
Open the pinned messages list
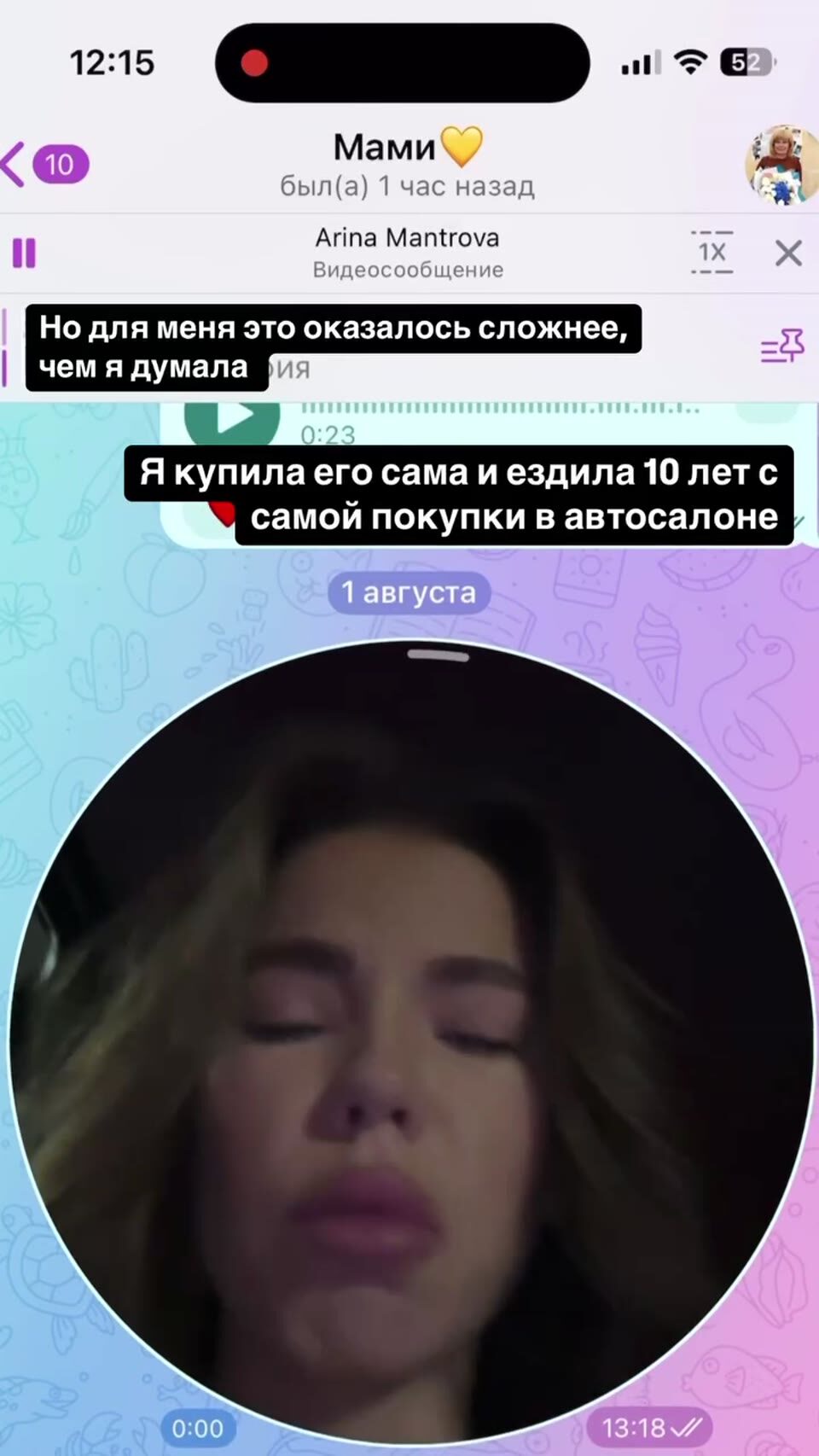(781, 347)
